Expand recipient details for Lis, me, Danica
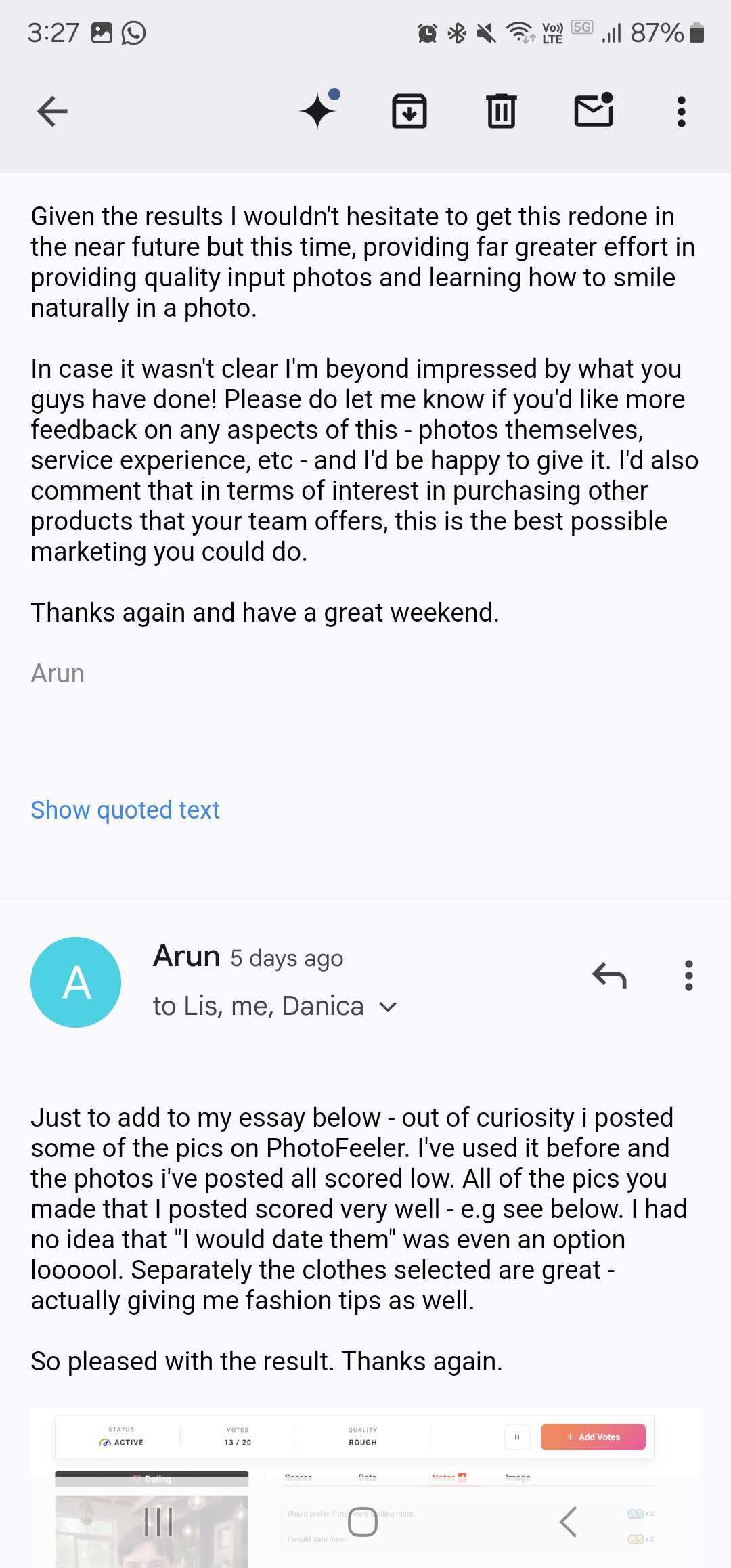The width and height of the screenshot is (731, 1568). coord(388,1007)
